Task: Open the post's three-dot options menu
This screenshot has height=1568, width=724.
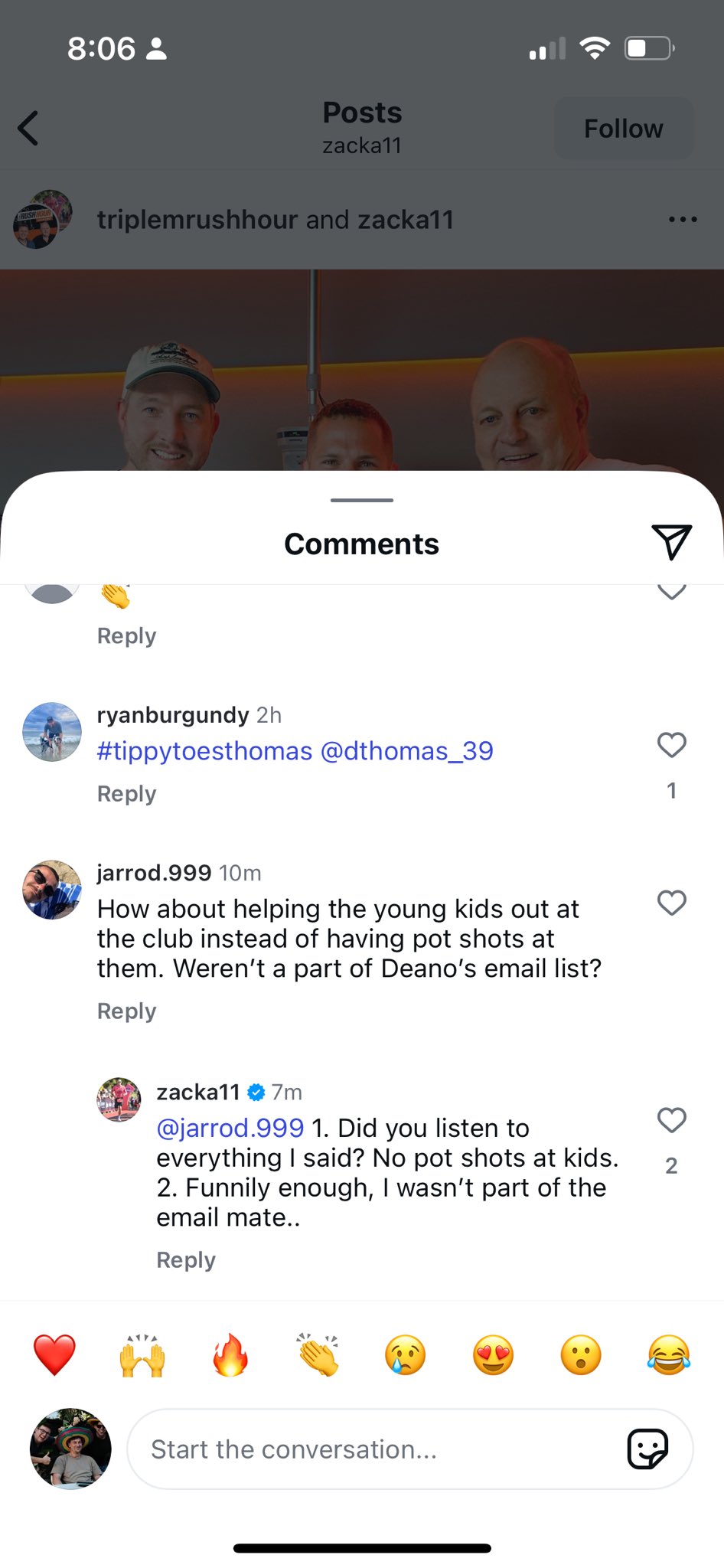Action: click(682, 220)
